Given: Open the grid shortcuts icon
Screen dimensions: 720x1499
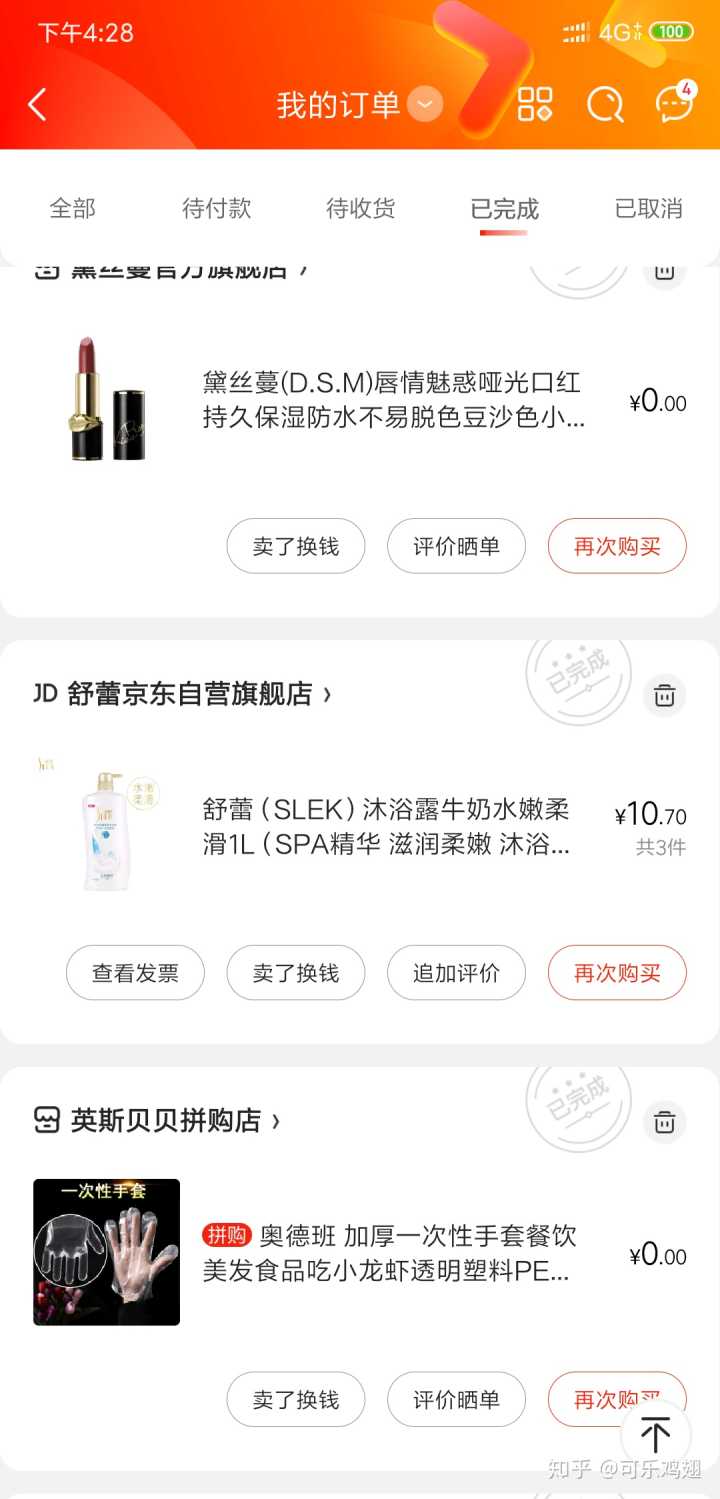Looking at the screenshot, I should pos(535,104).
